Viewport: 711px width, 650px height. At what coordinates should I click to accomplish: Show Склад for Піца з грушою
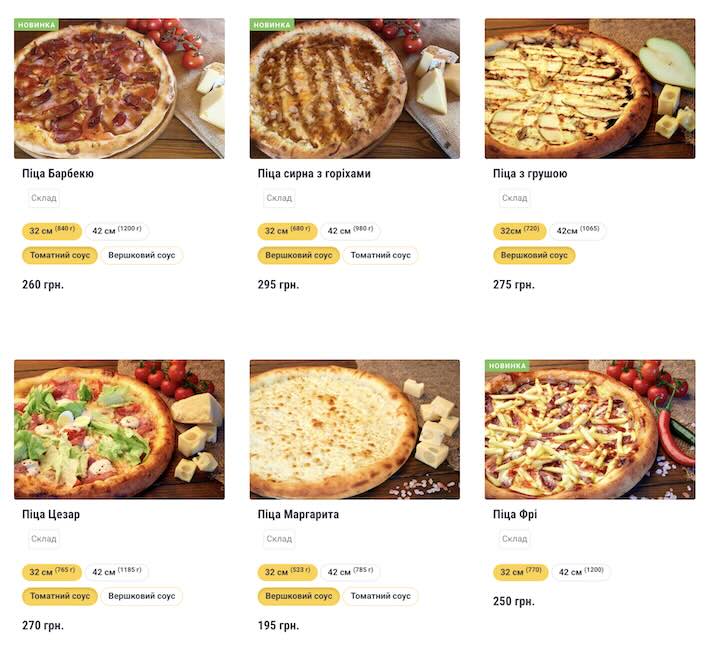[514, 198]
